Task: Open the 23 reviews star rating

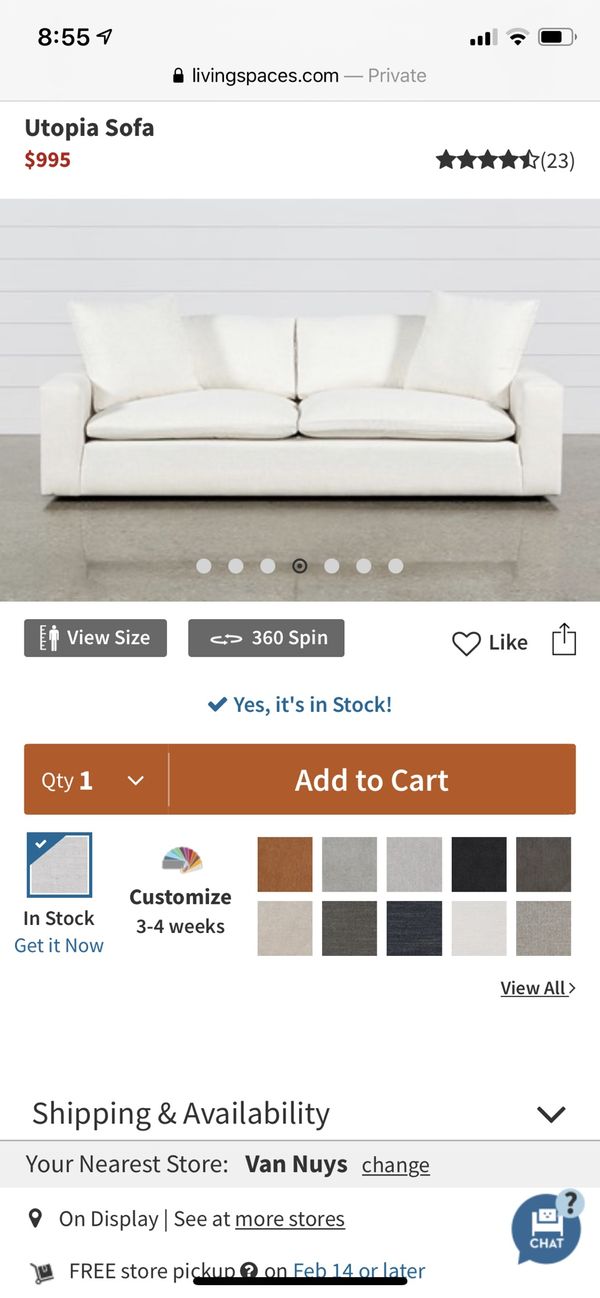Action: tap(505, 160)
